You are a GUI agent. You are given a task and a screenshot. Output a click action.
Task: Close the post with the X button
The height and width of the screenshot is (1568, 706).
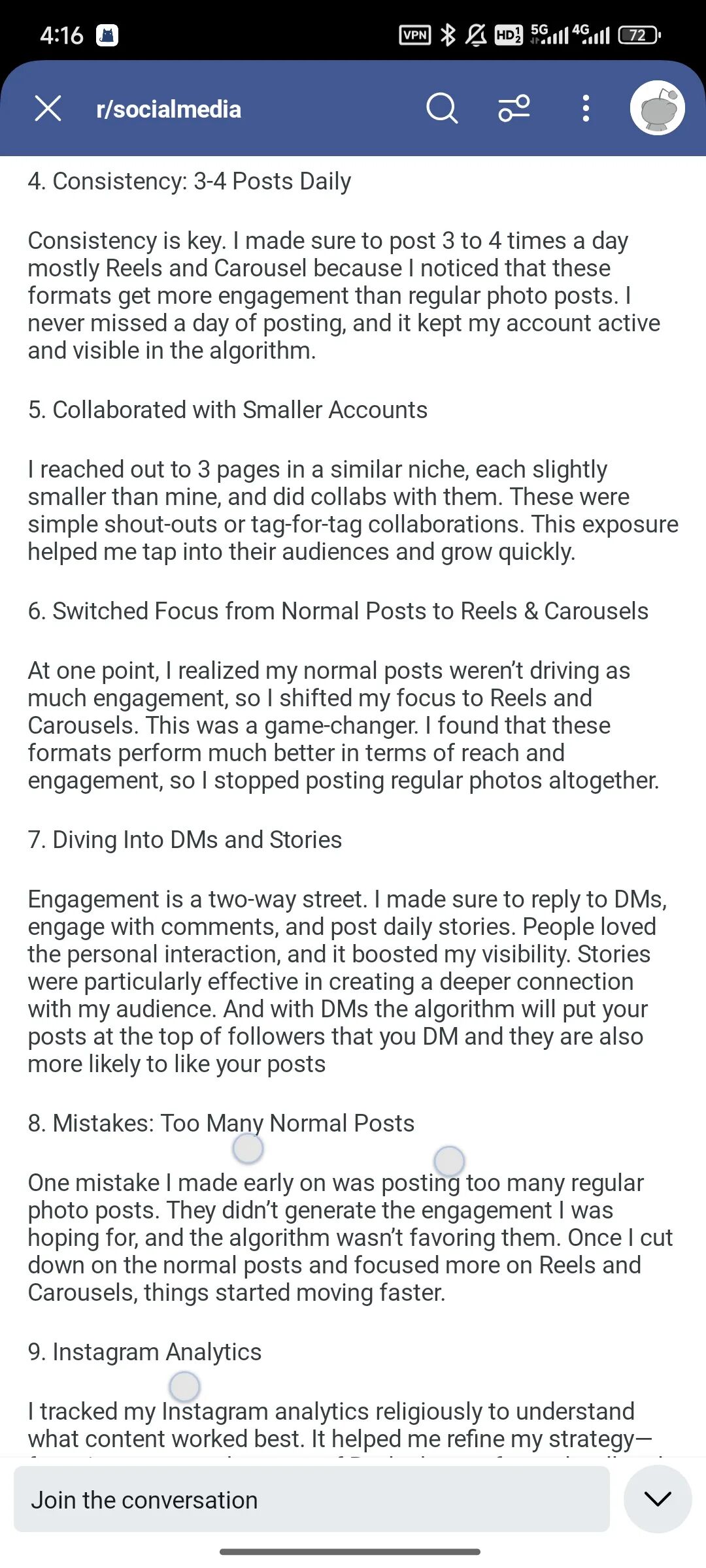click(48, 108)
